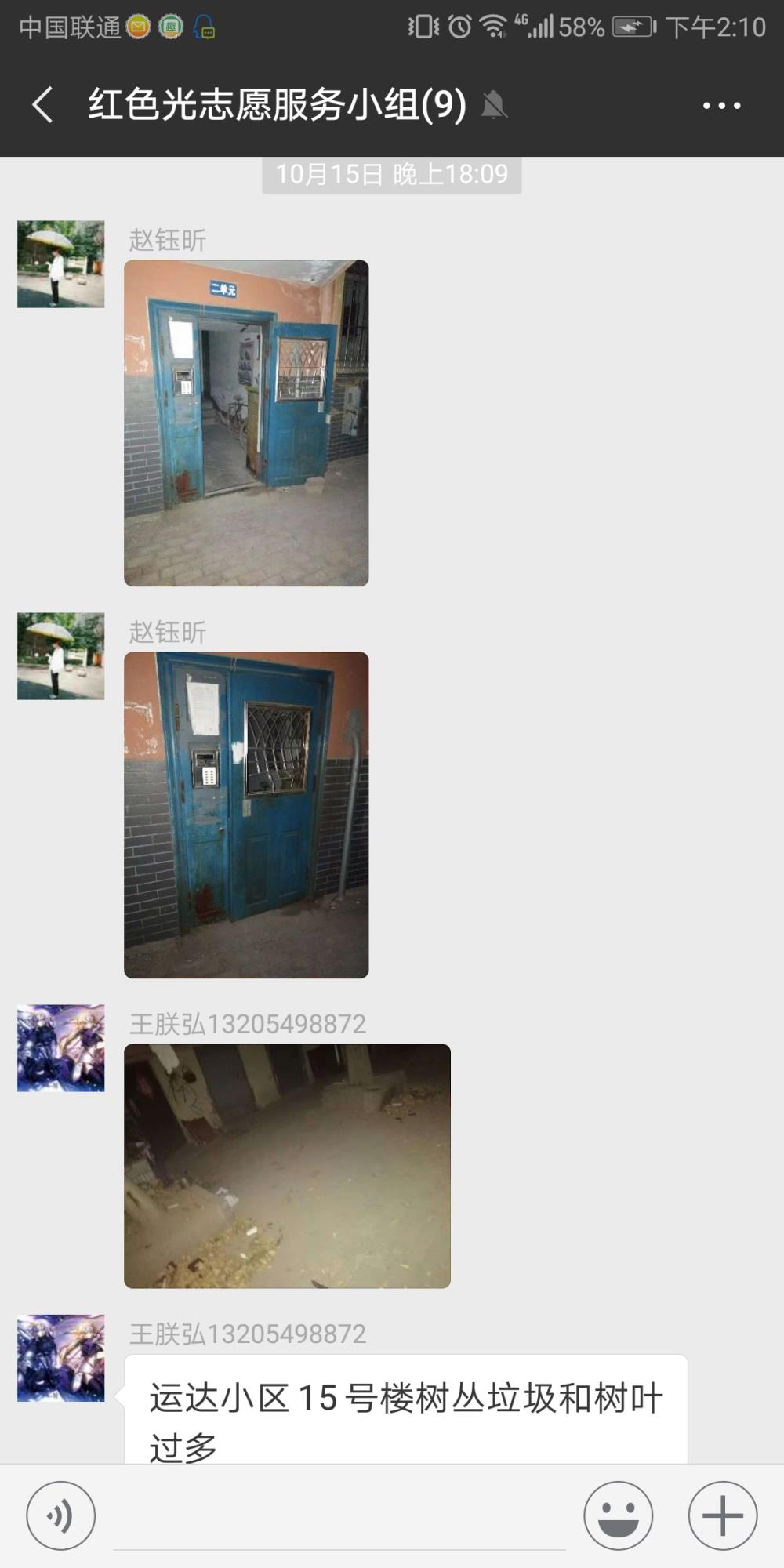Switch to voice message input
Viewport: 784px width, 1568px height.
coord(61,1515)
